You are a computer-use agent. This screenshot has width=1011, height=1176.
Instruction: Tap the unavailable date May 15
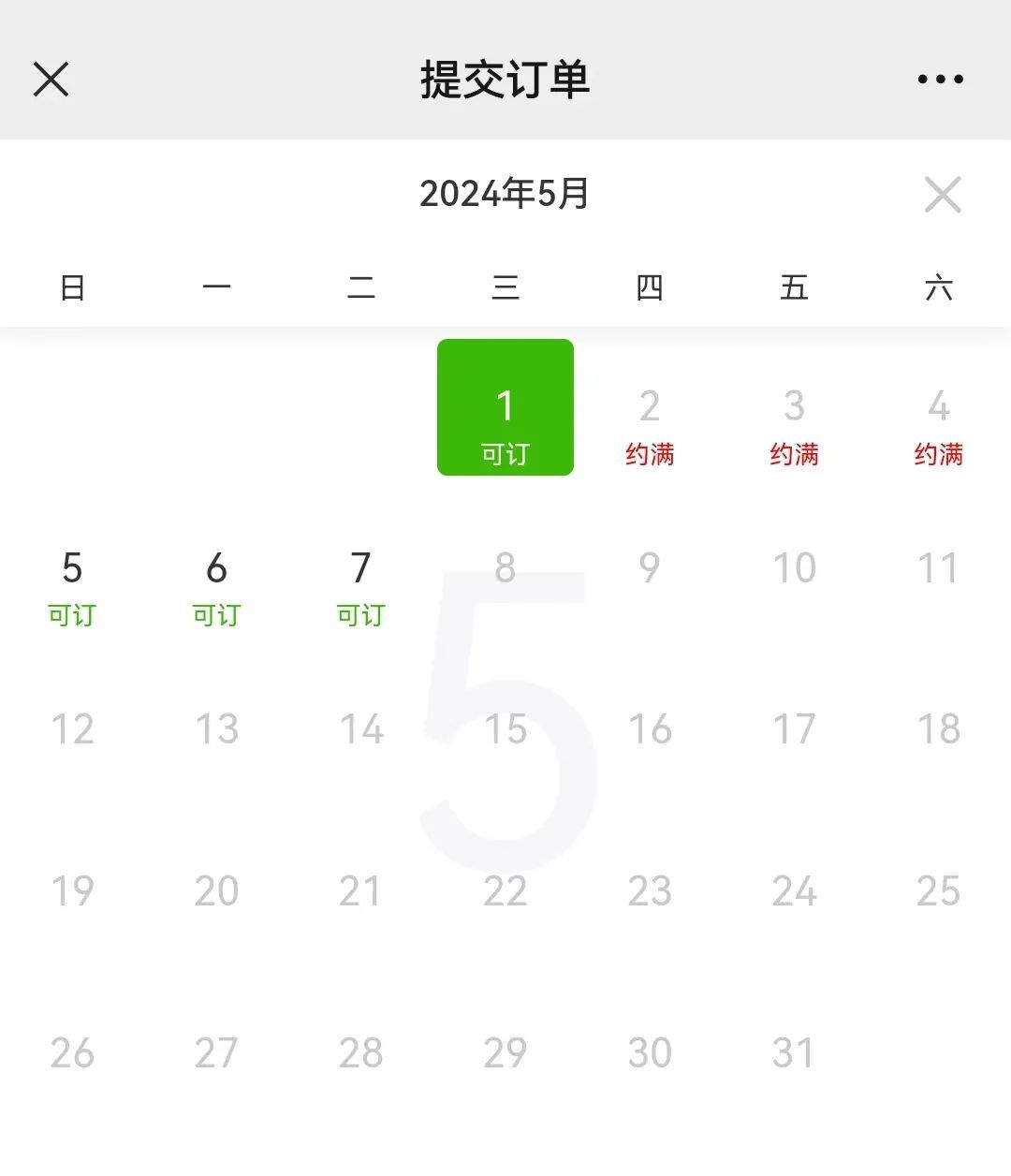505,728
